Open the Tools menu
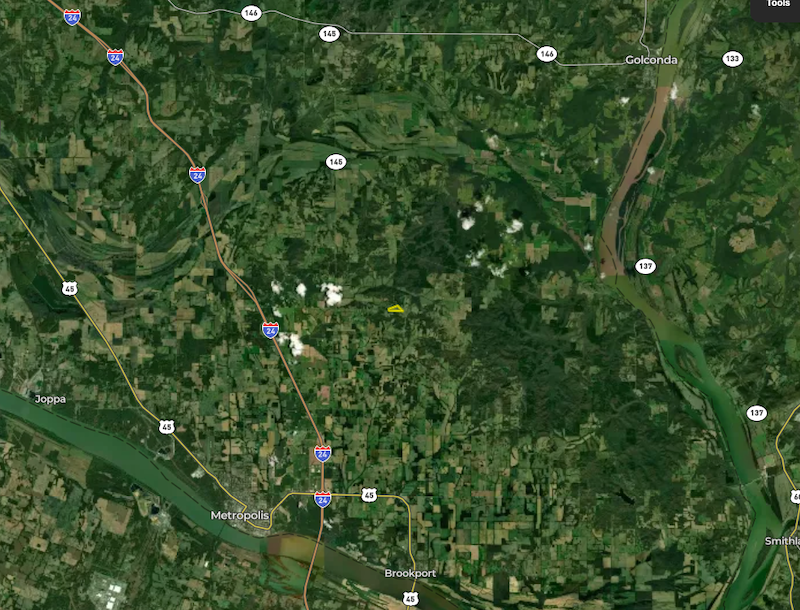 [777, 5]
